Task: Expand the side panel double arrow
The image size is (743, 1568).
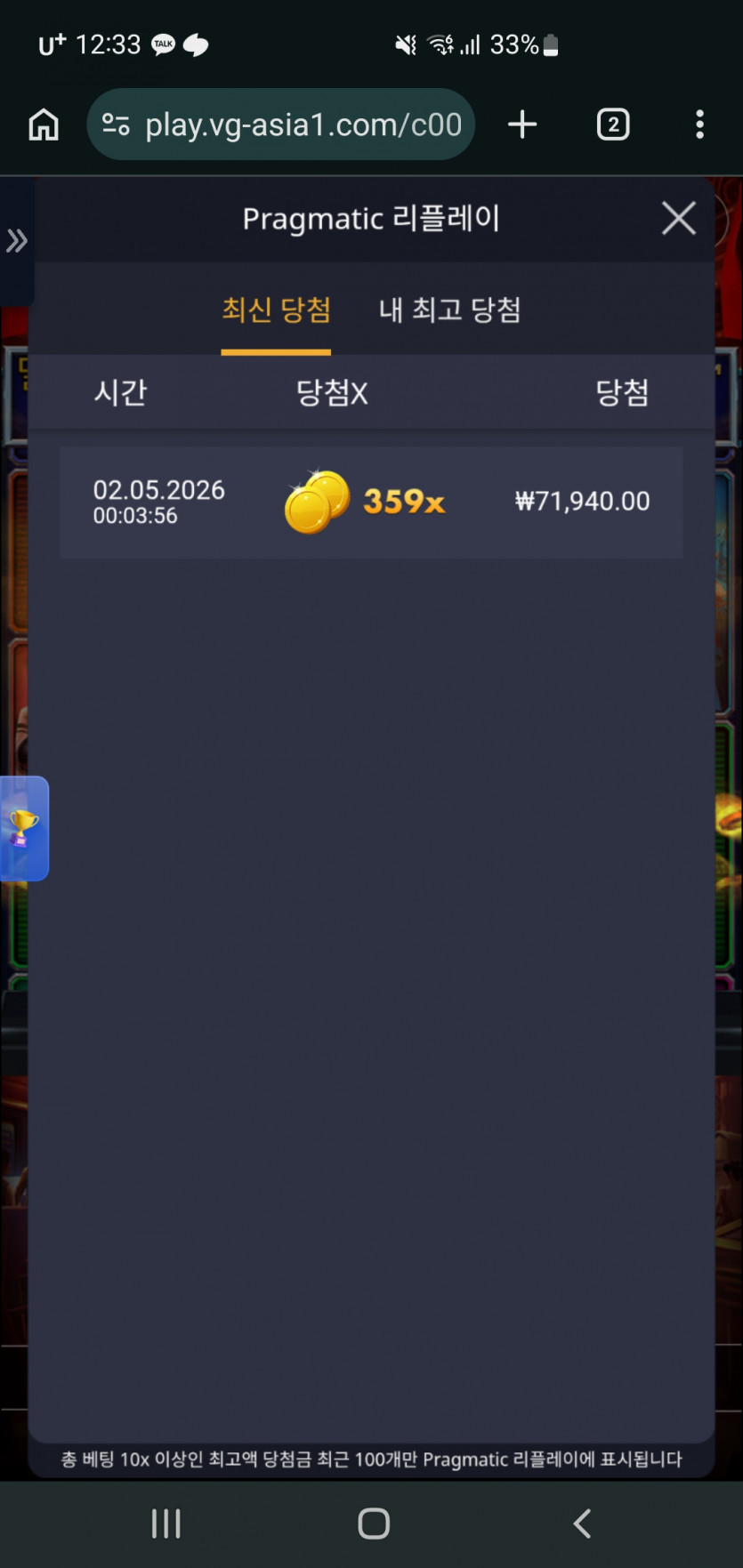Action: pyautogui.click(x=17, y=241)
